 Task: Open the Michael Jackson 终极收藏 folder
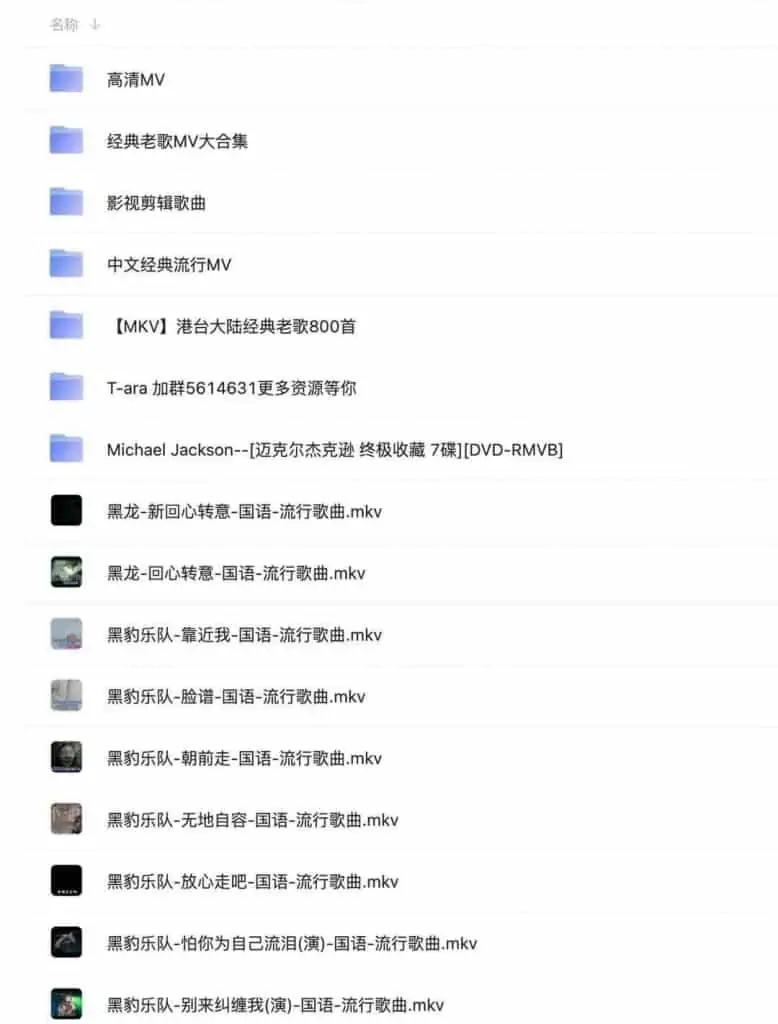click(x=335, y=449)
